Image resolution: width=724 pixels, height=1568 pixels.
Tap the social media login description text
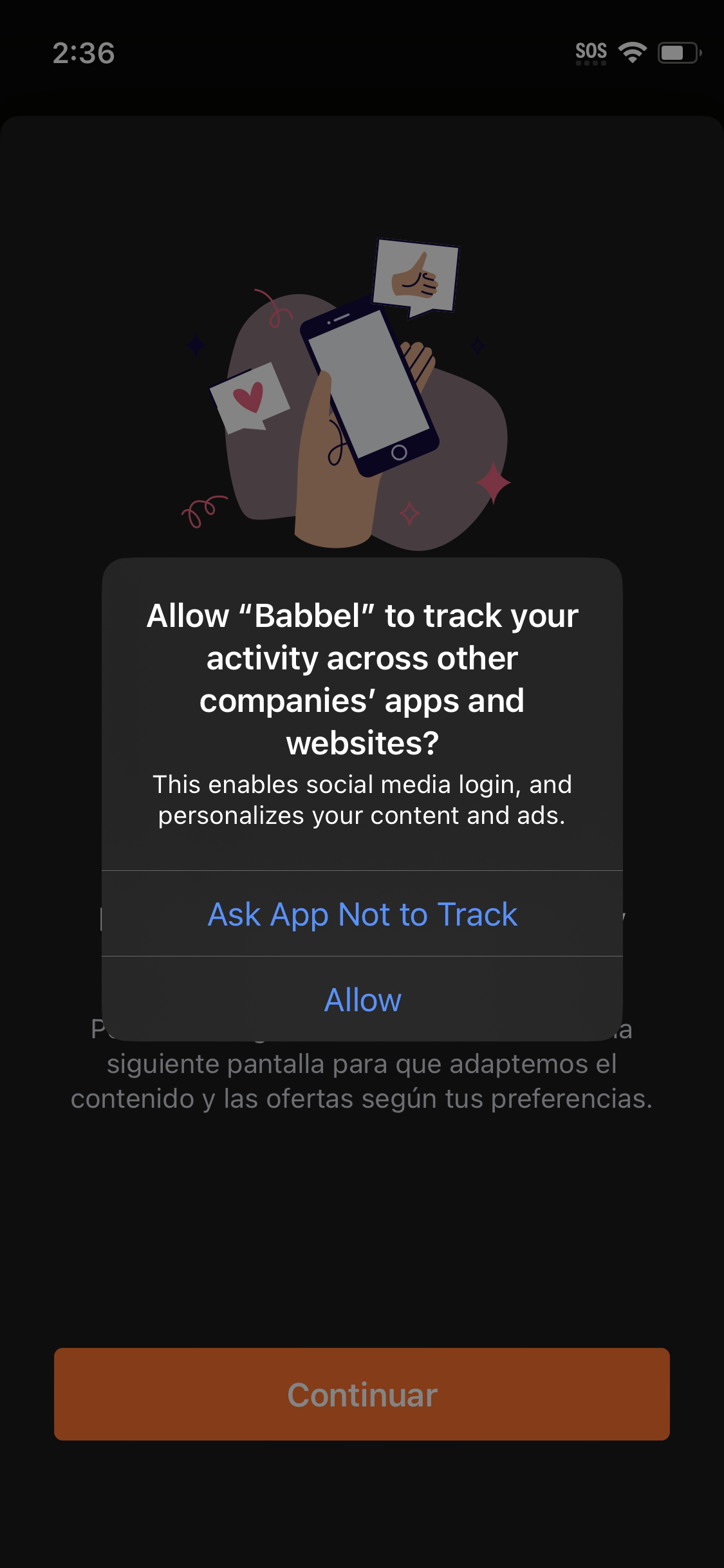click(x=362, y=799)
